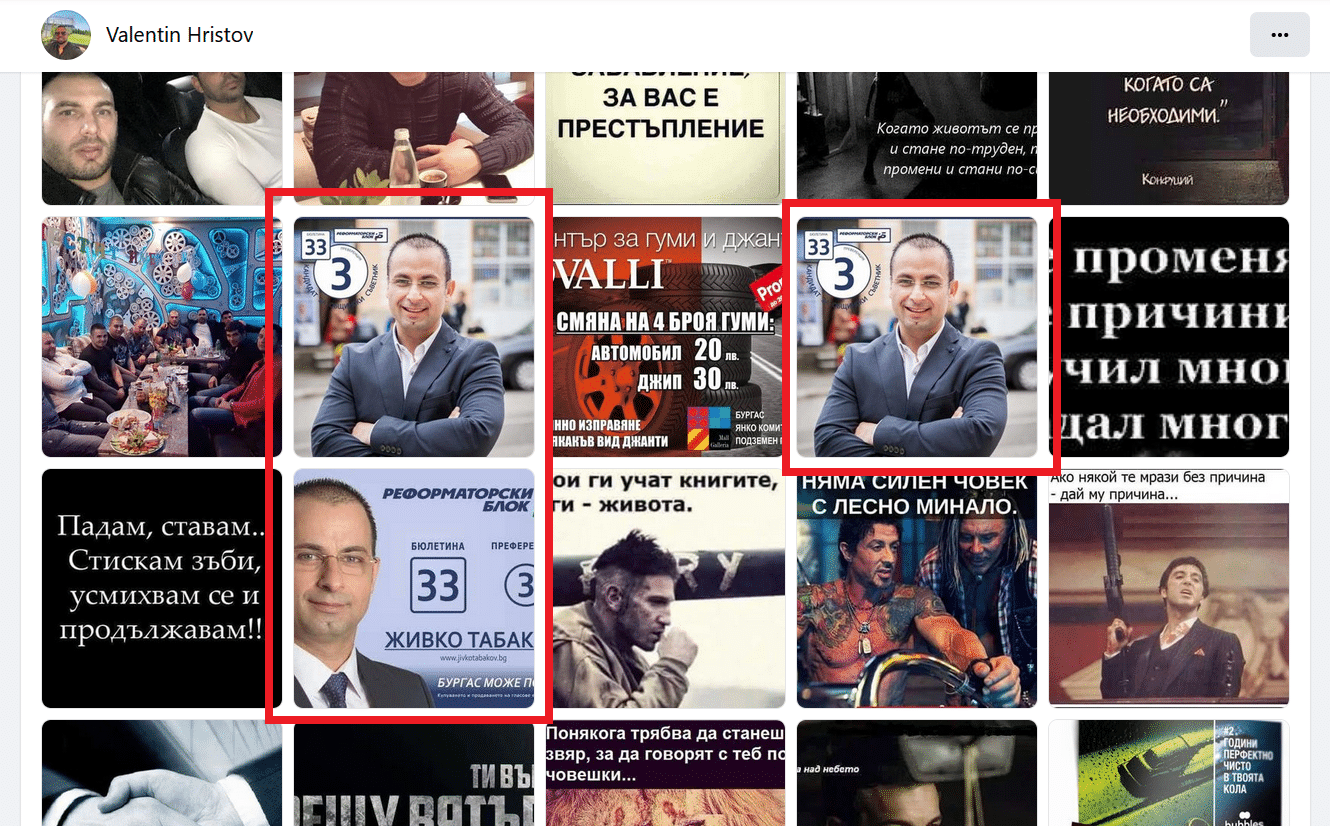View the 'учат книгите' quote photo
1330x826 pixels.
click(x=665, y=588)
